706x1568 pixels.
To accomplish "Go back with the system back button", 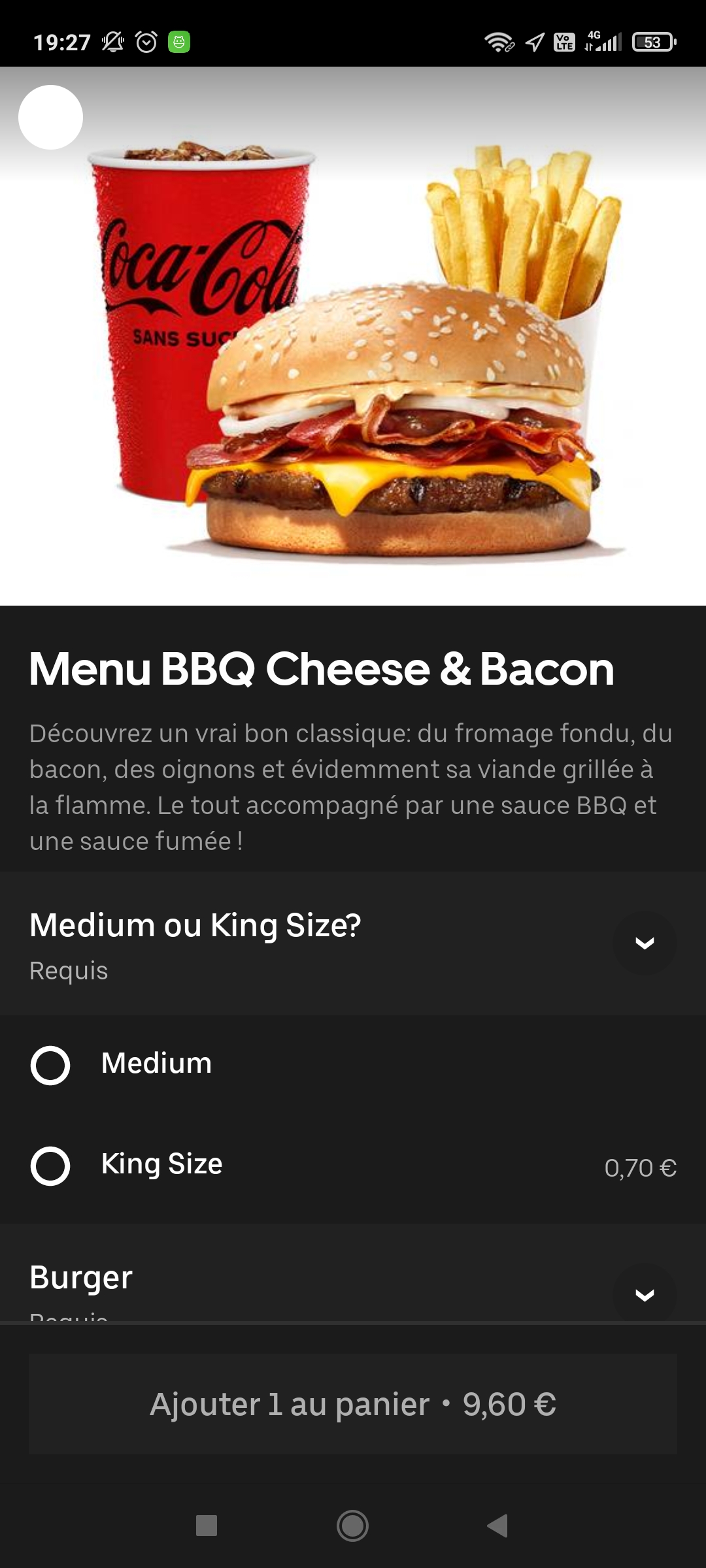I will pos(497,1526).
